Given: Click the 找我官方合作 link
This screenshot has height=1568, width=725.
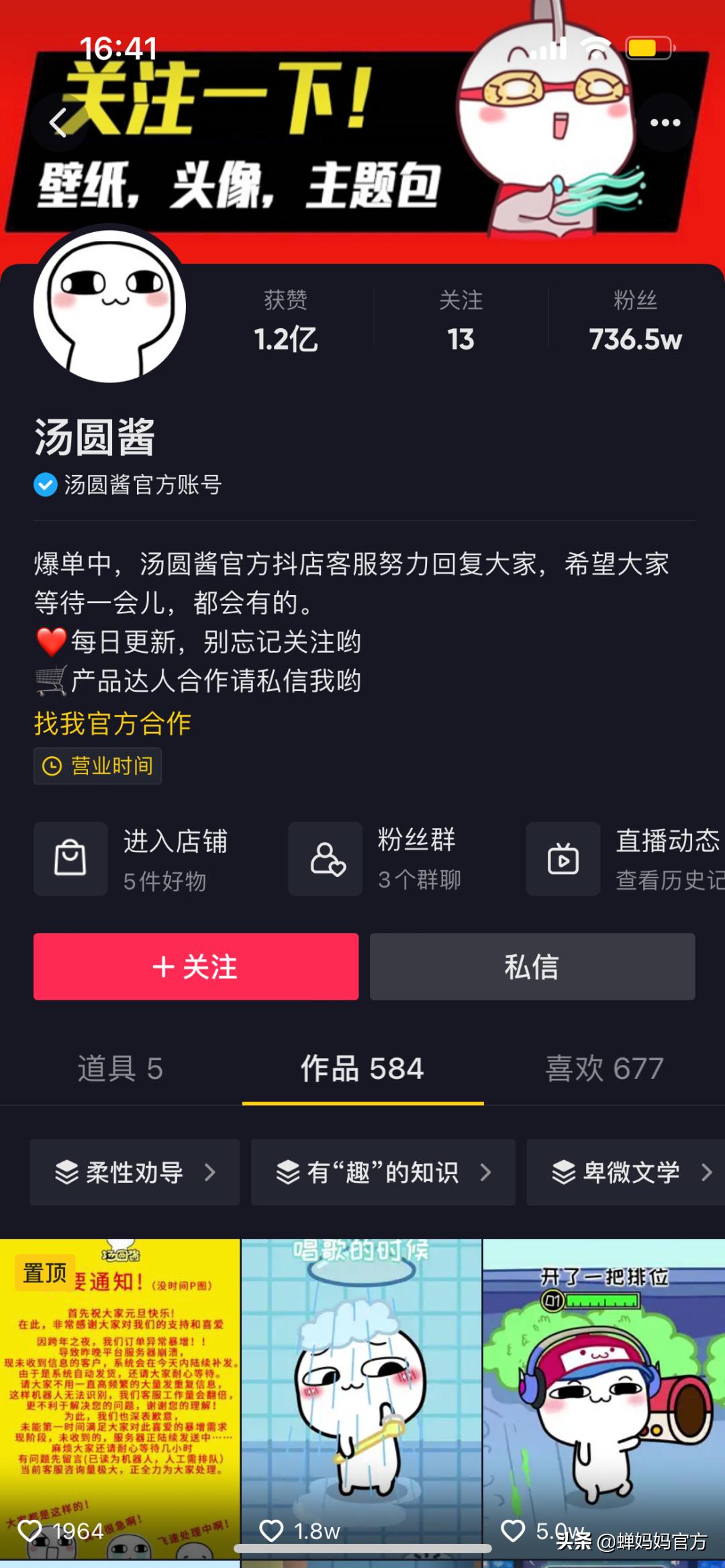Looking at the screenshot, I should coord(111,725).
